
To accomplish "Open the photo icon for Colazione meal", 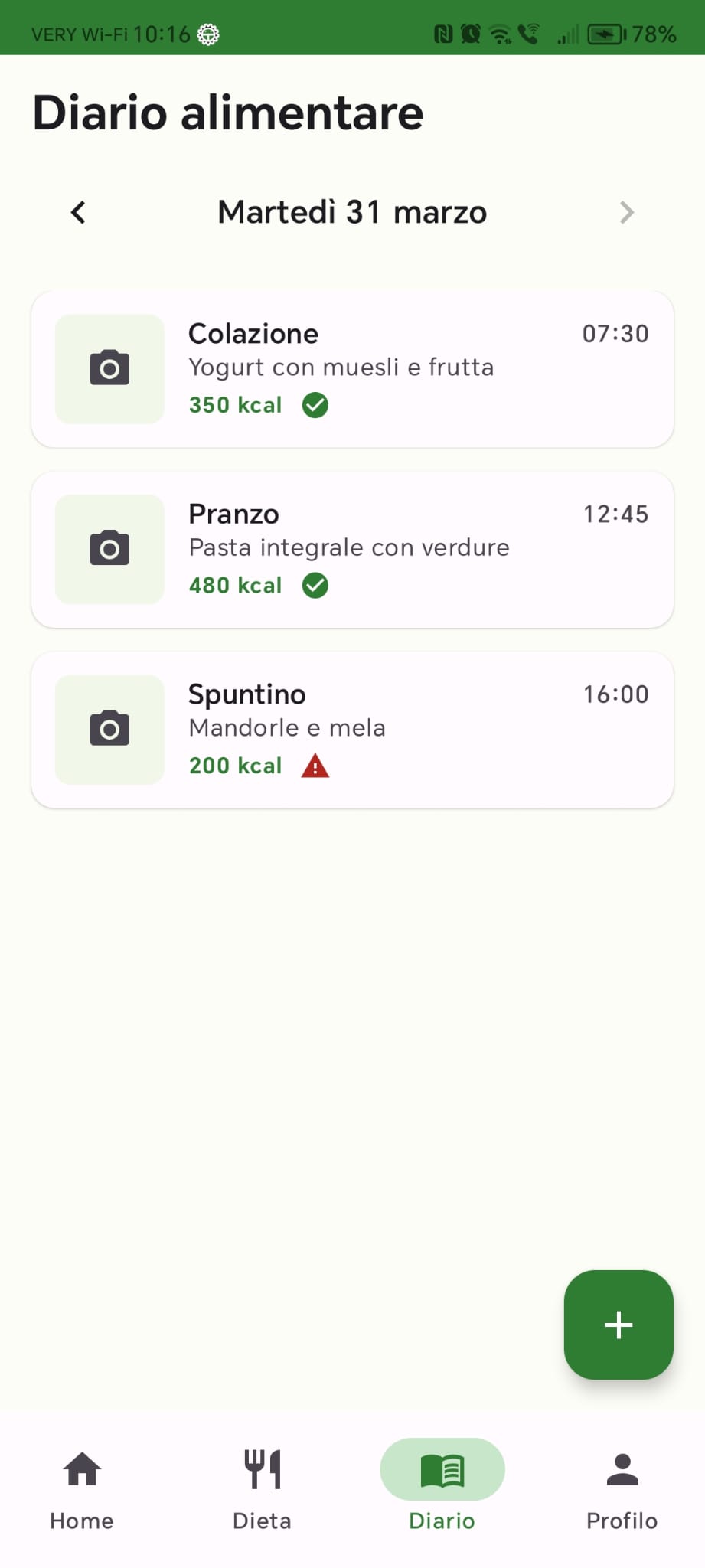I will click(109, 368).
